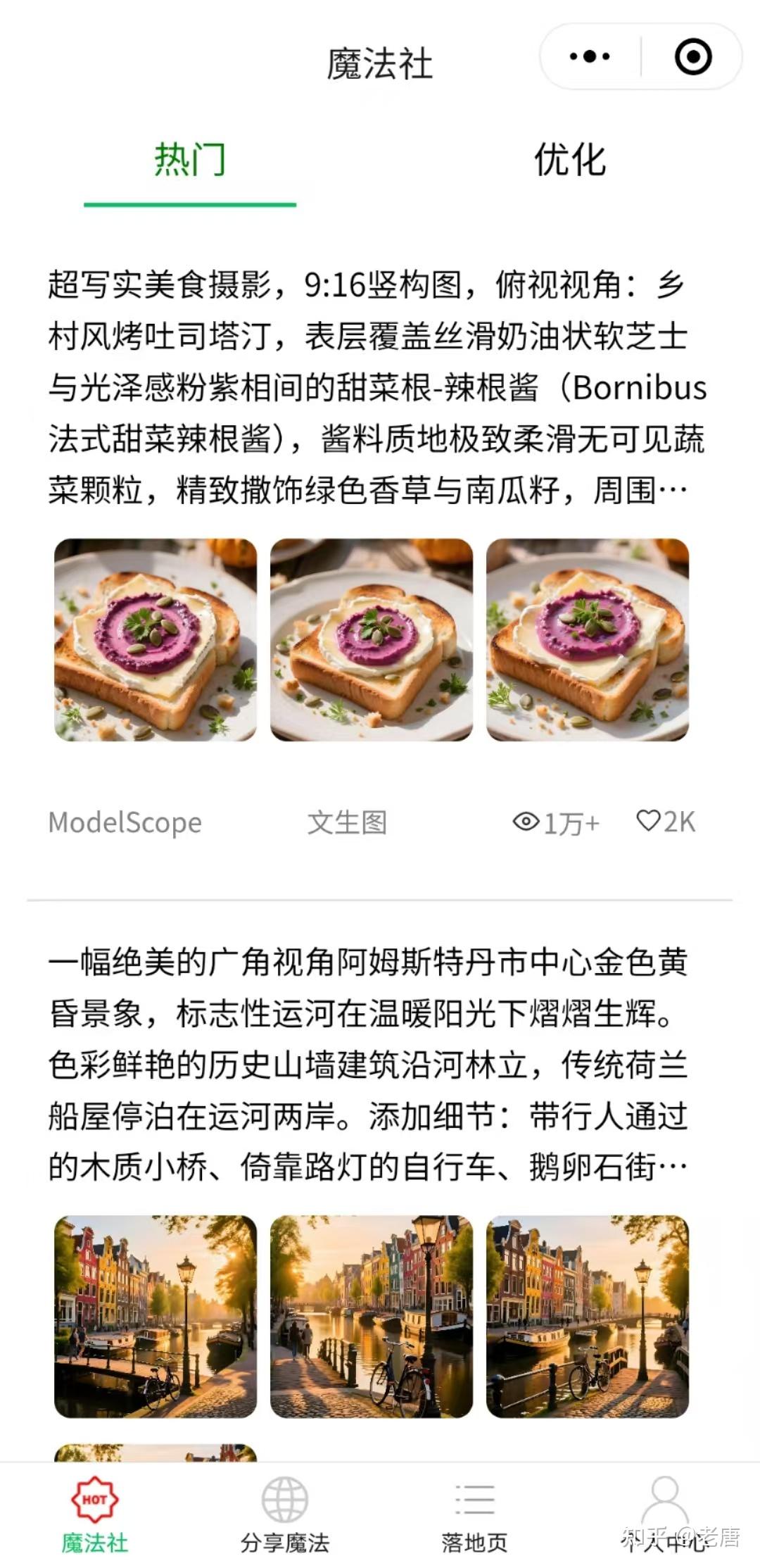
Task: Switch to the 热门 tab
Action: [190, 161]
